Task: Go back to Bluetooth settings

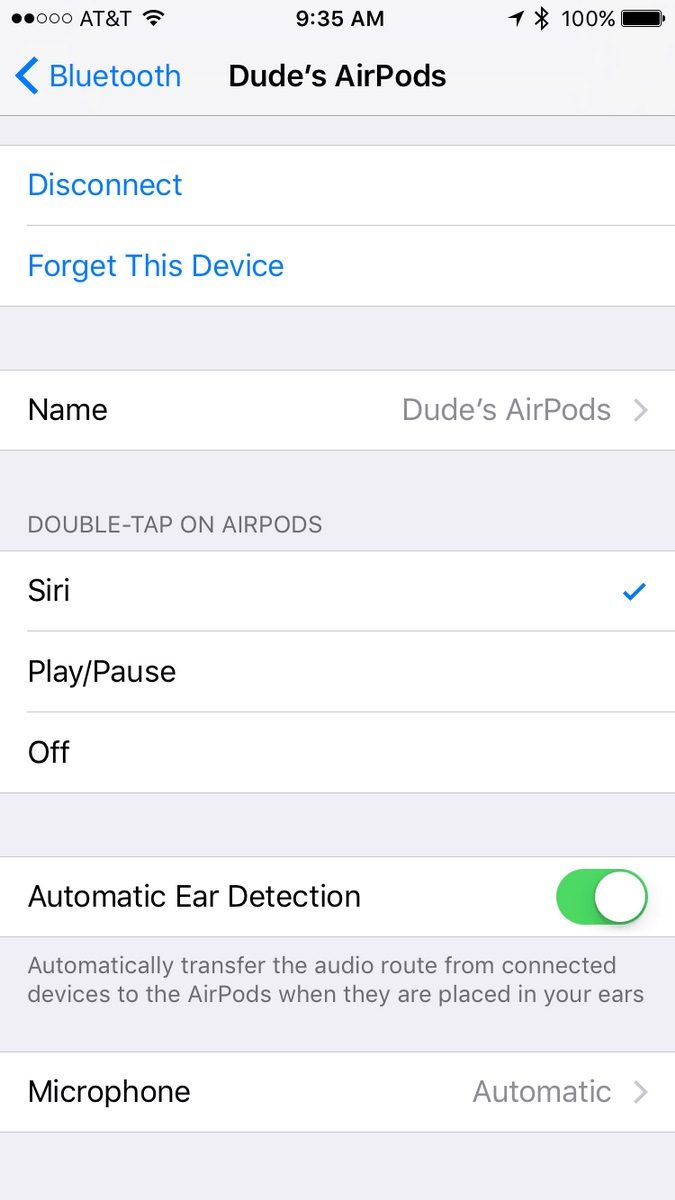Action: pos(98,76)
